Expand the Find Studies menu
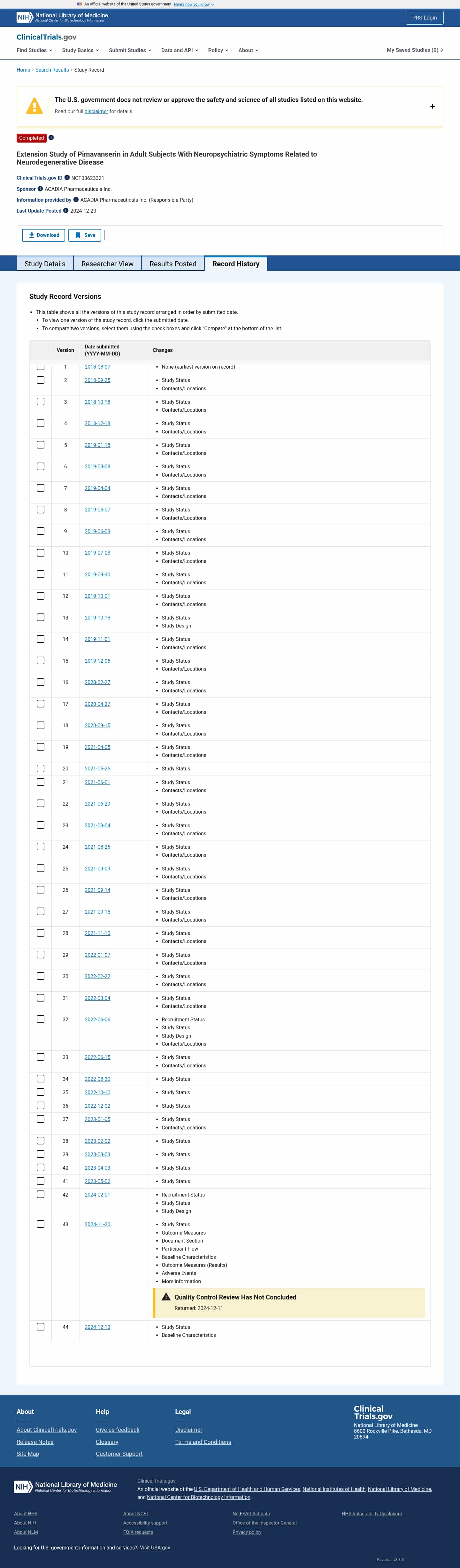Viewport: 460px width, 1568px height. pyautogui.click(x=34, y=51)
